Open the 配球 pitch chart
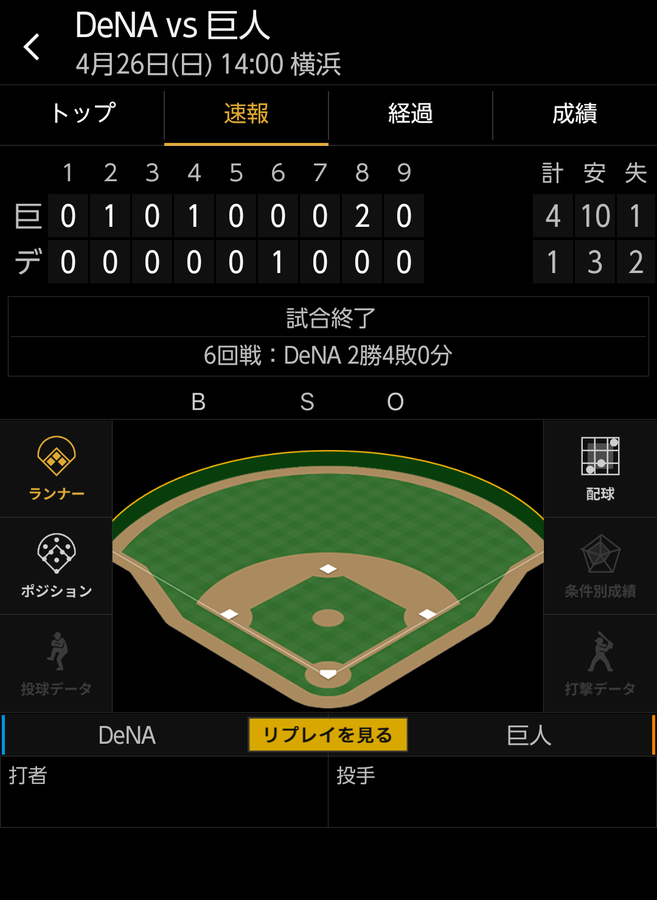This screenshot has height=900, width=657. (600, 468)
